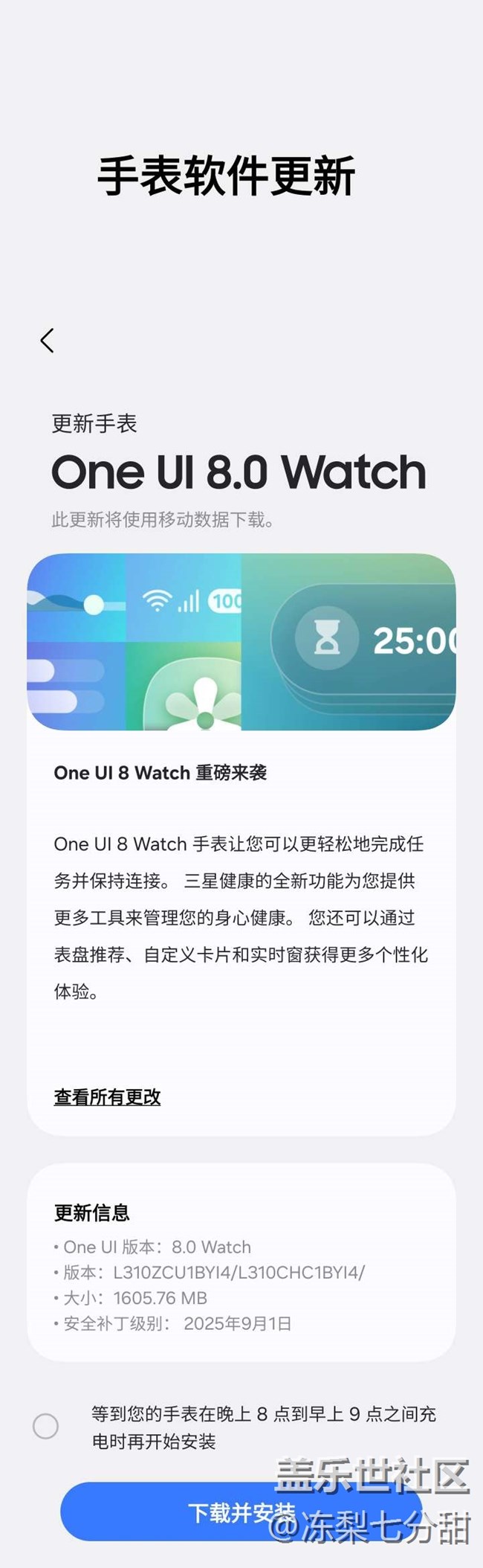Open the 查看所有更改 link
Image resolution: width=483 pixels, height=1568 pixels.
click(x=107, y=1097)
